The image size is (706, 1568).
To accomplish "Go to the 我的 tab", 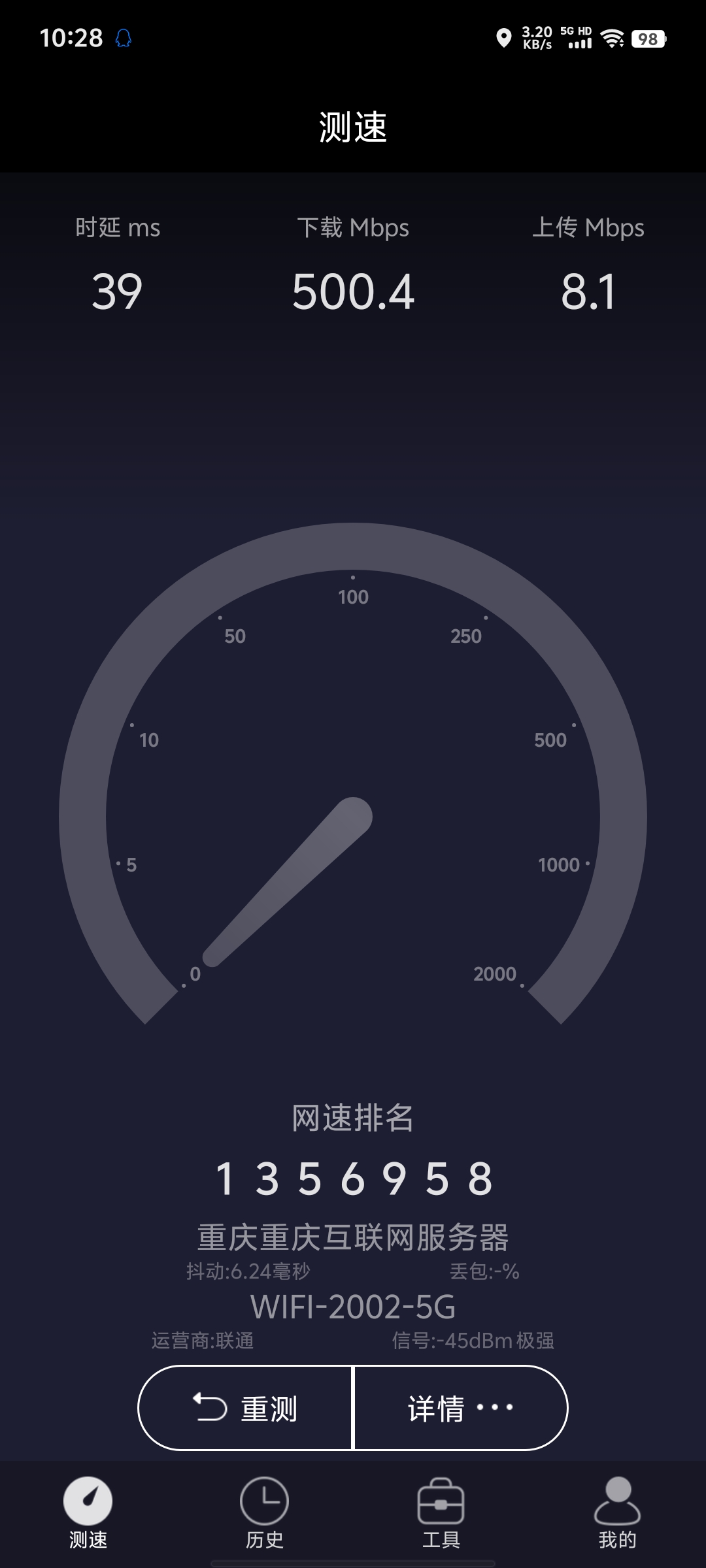I will 616,1512.
